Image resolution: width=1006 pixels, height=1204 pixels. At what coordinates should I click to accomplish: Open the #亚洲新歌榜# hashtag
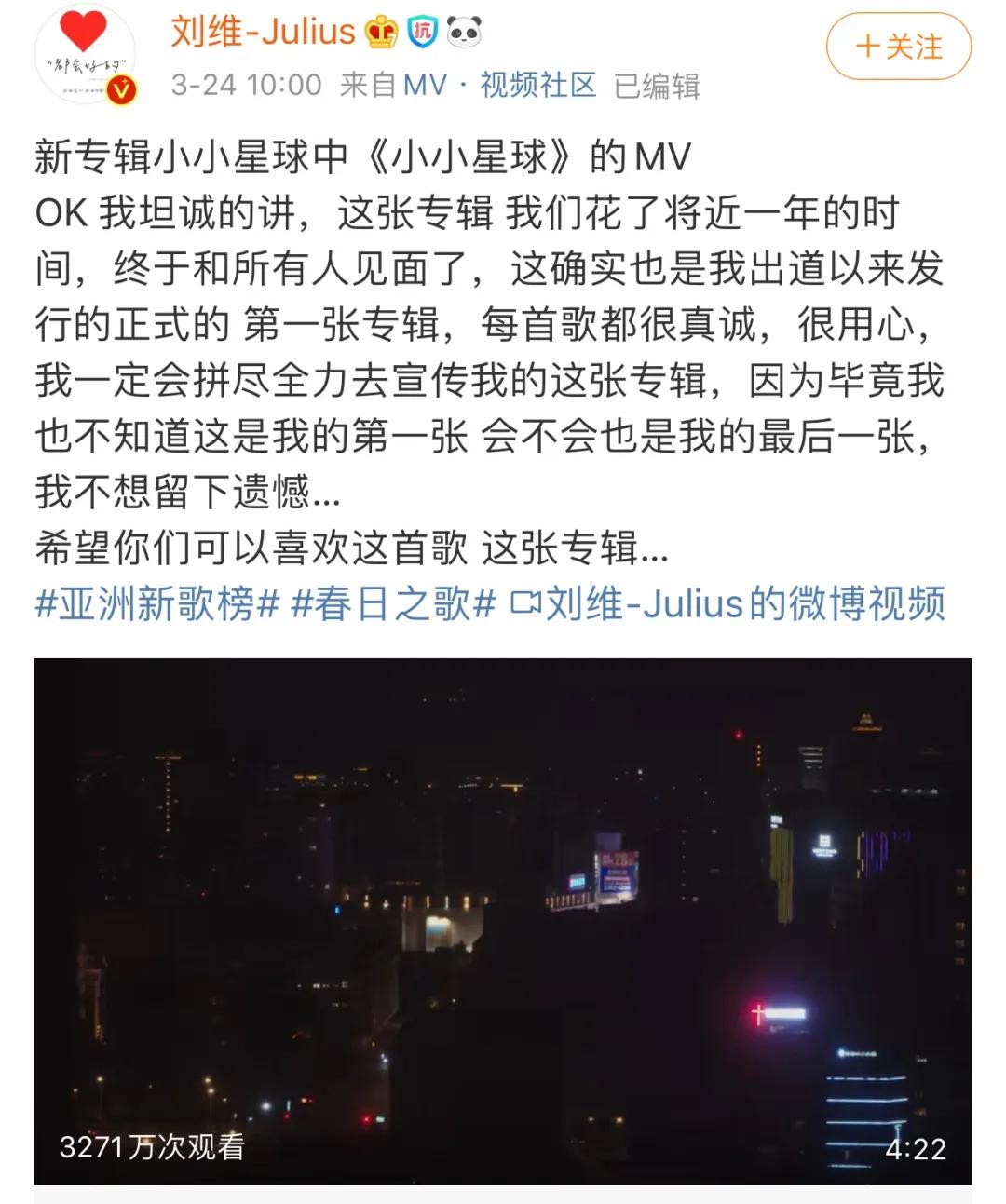click(x=156, y=604)
